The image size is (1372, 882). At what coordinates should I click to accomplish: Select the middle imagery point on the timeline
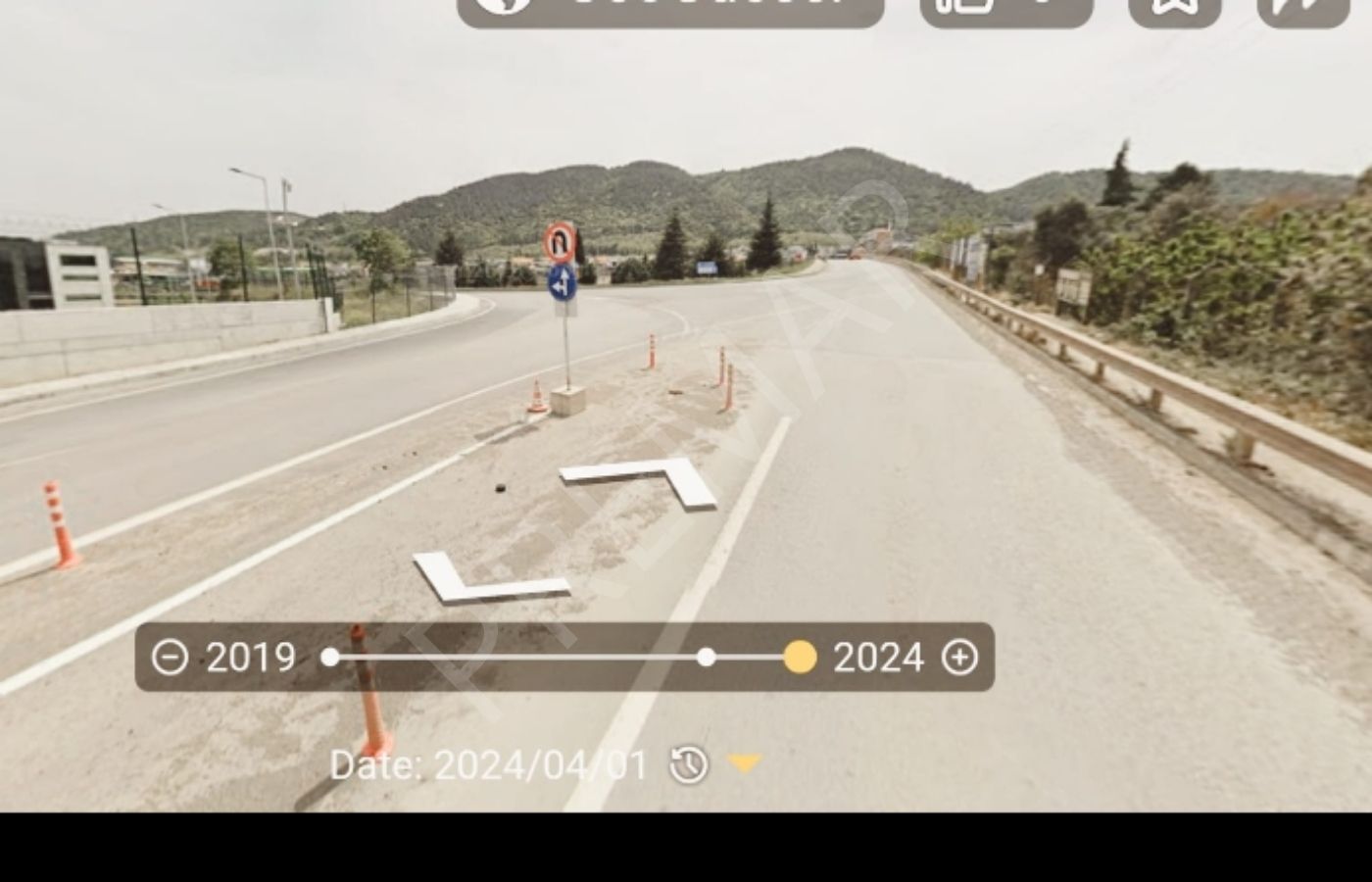706,657
